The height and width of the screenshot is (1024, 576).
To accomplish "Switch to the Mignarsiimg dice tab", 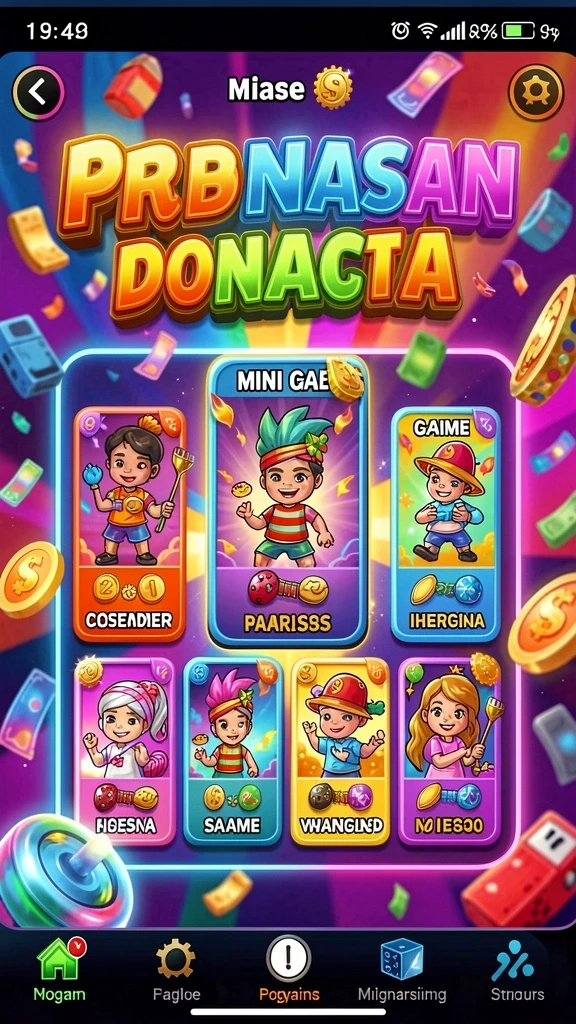I will [402, 970].
